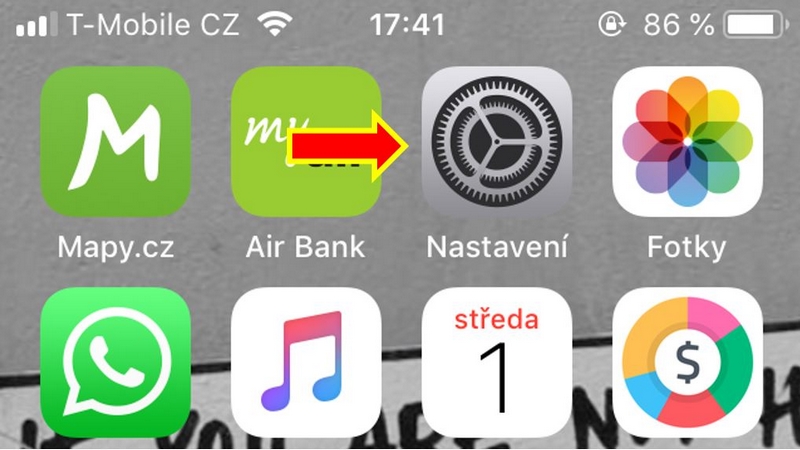Launch the dollar-sign budget app
Screen dimensions: 800x450
tap(688, 365)
